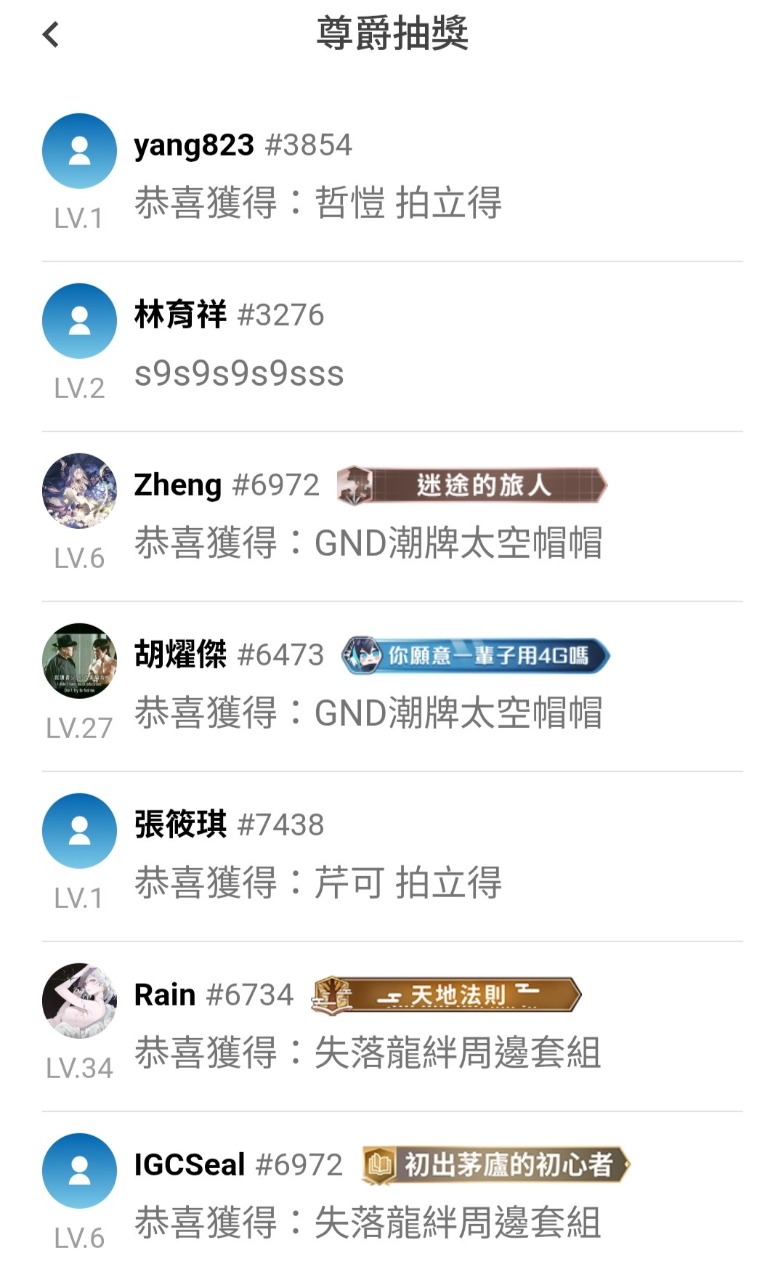This screenshot has width=784, height=1280.
Task: Open IGCSeal's profile avatar
Action: [x=79, y=1171]
